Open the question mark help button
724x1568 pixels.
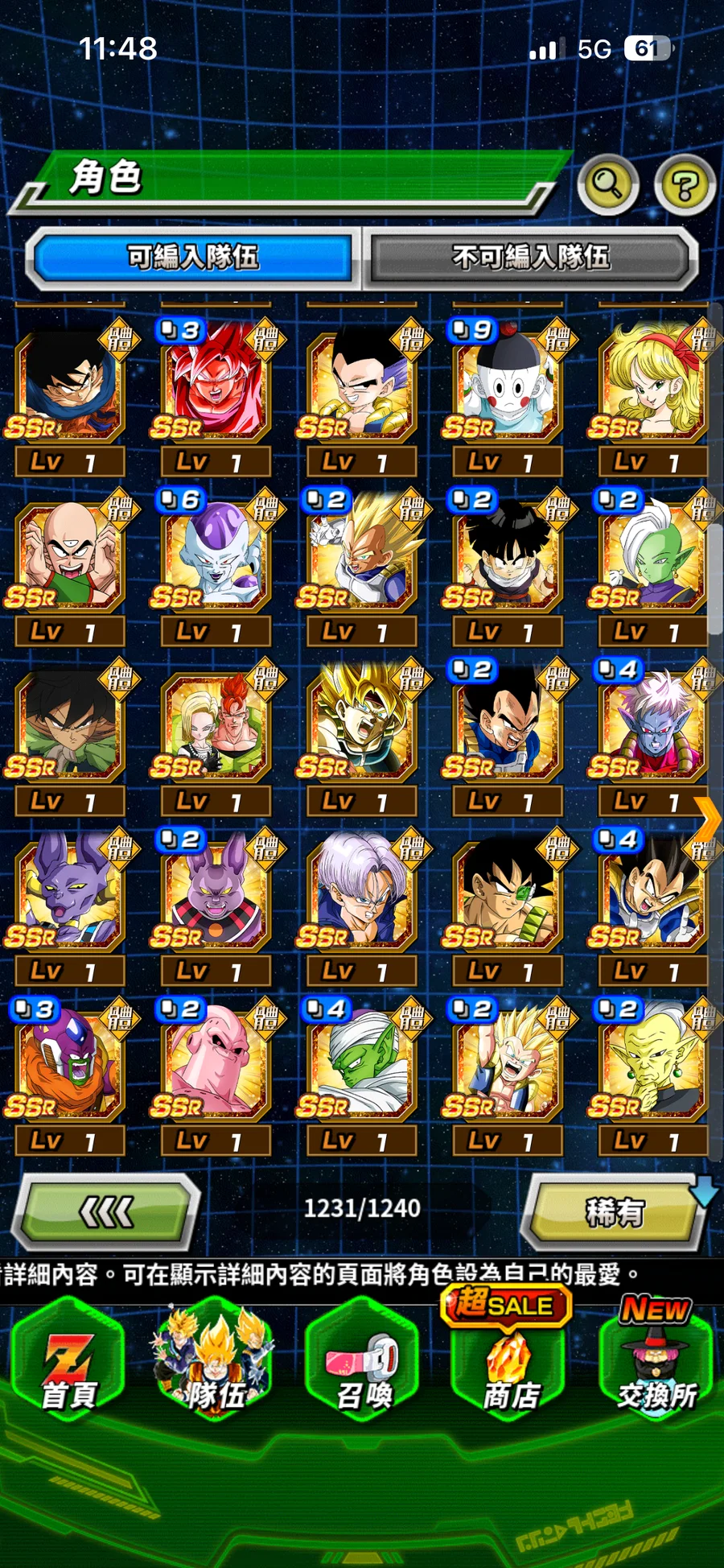tap(685, 185)
